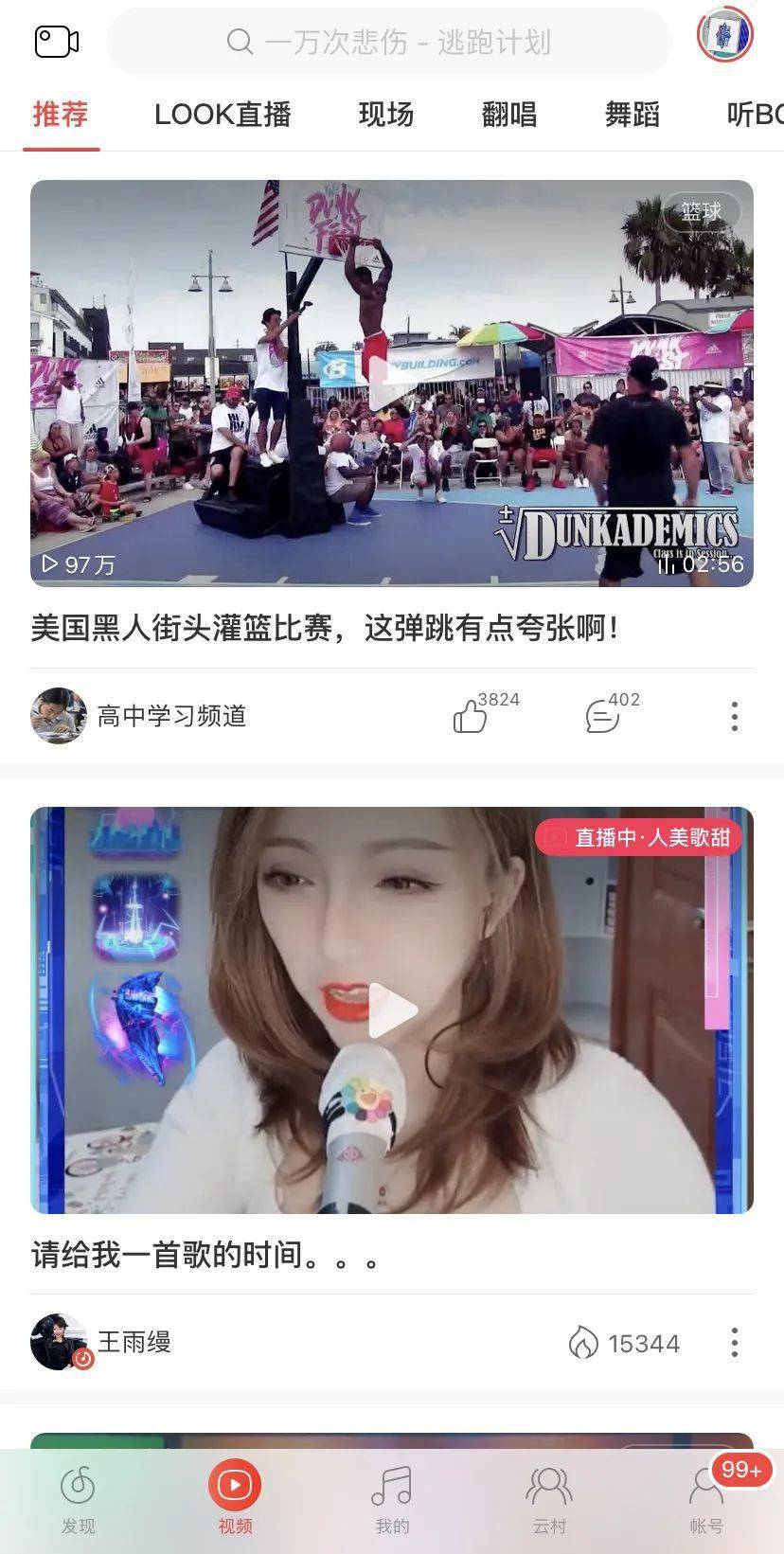Open the 舞蹈 tab
The height and width of the screenshot is (1554, 784).
pyautogui.click(x=632, y=115)
